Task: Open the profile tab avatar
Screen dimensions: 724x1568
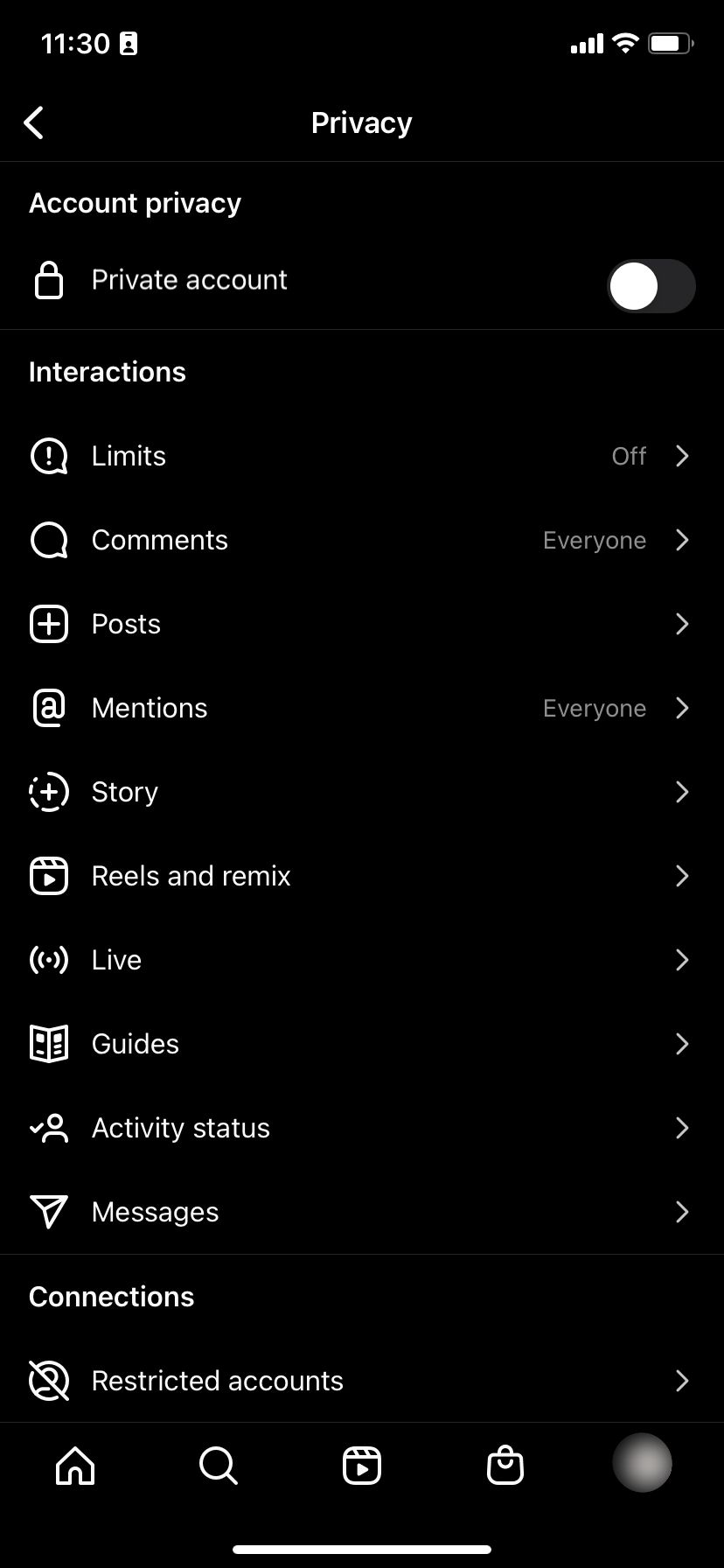Action: point(642,1463)
